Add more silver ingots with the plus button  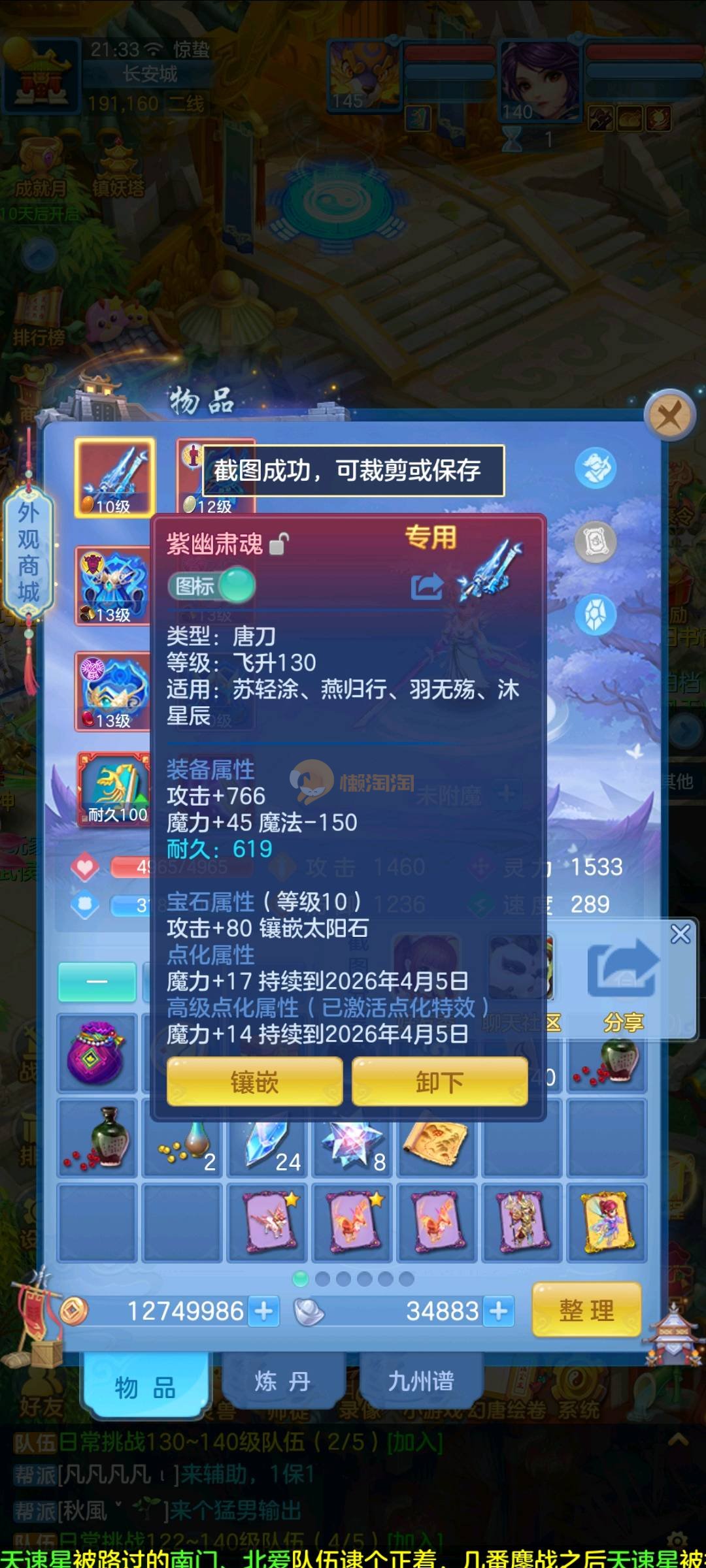498,1311
